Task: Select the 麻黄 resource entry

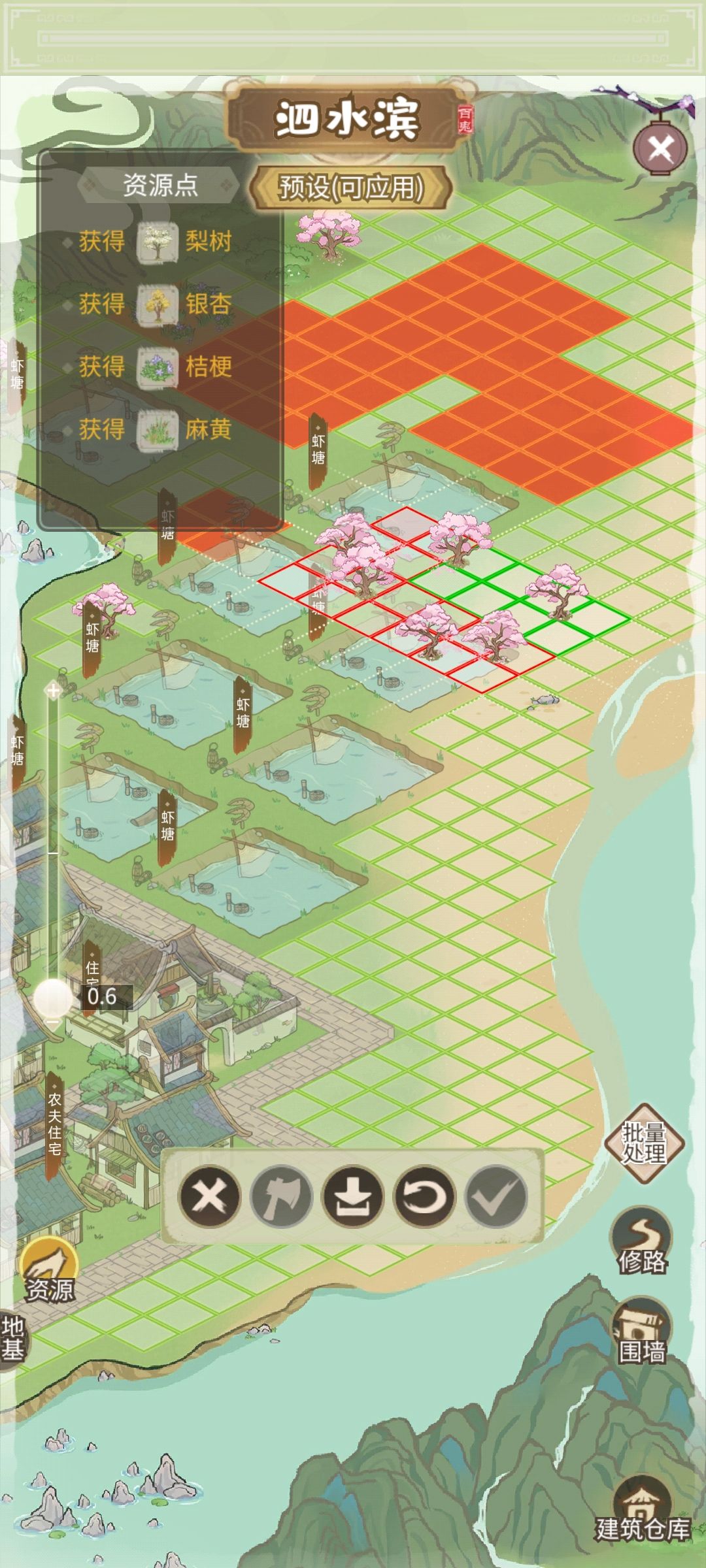Action: (157, 429)
